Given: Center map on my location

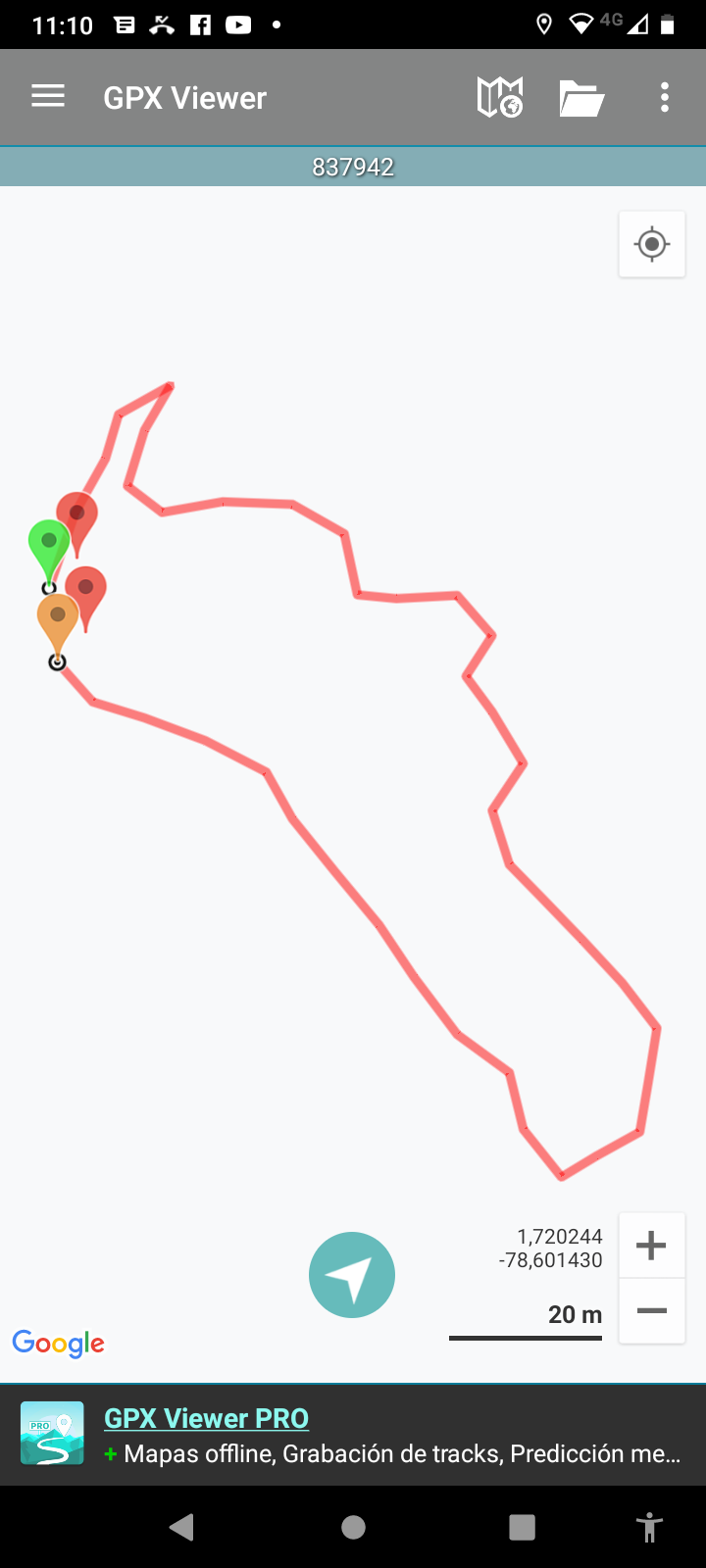Looking at the screenshot, I should (x=652, y=244).
